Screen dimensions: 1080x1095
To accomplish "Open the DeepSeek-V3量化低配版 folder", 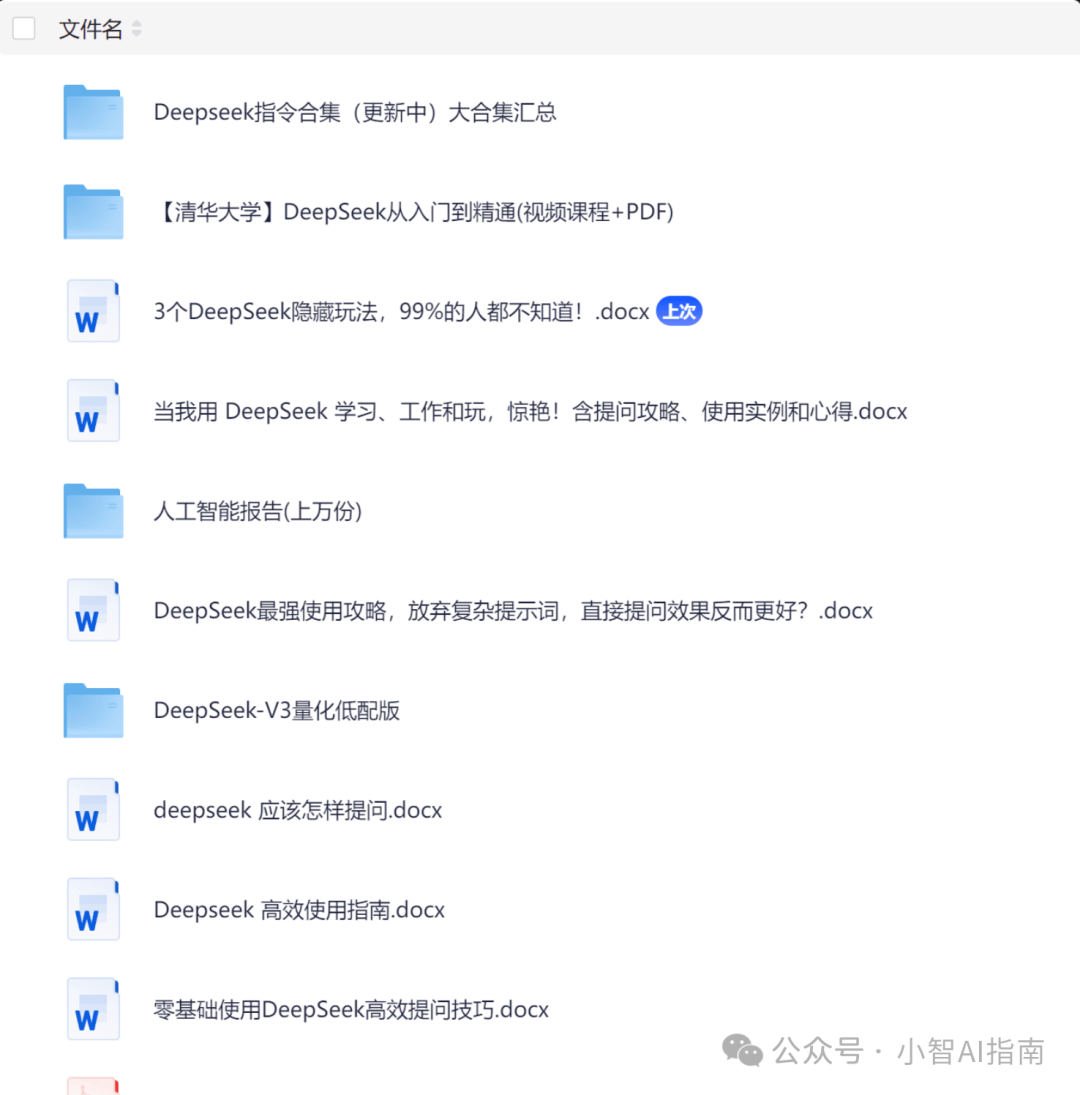I will coord(277,711).
